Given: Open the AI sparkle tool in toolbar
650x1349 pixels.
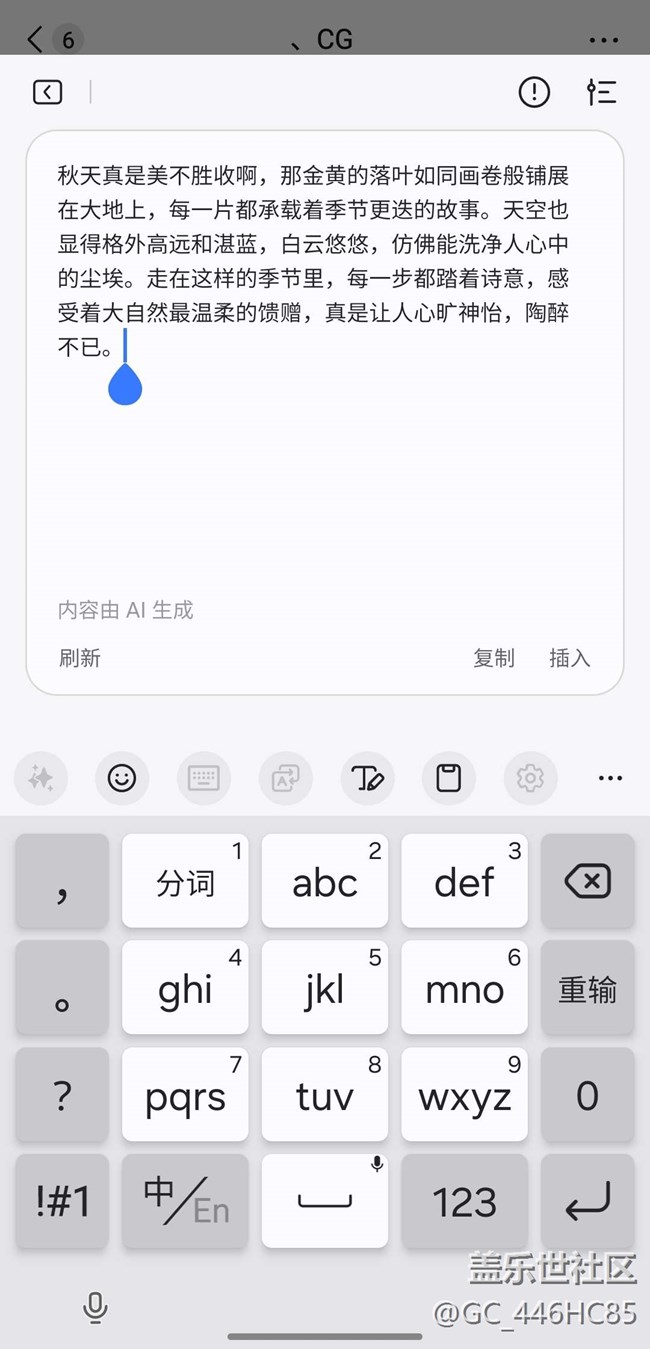Looking at the screenshot, I should coord(41,777).
